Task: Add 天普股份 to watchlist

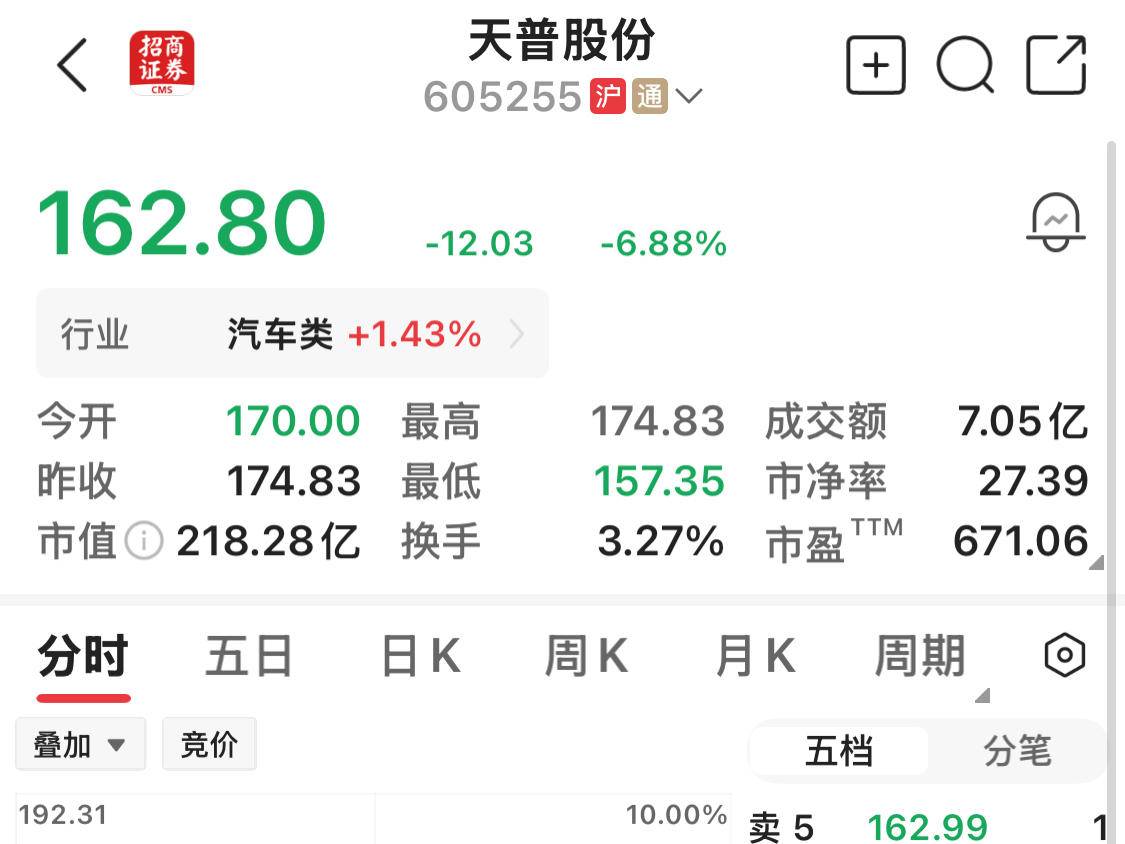Action: pos(875,66)
